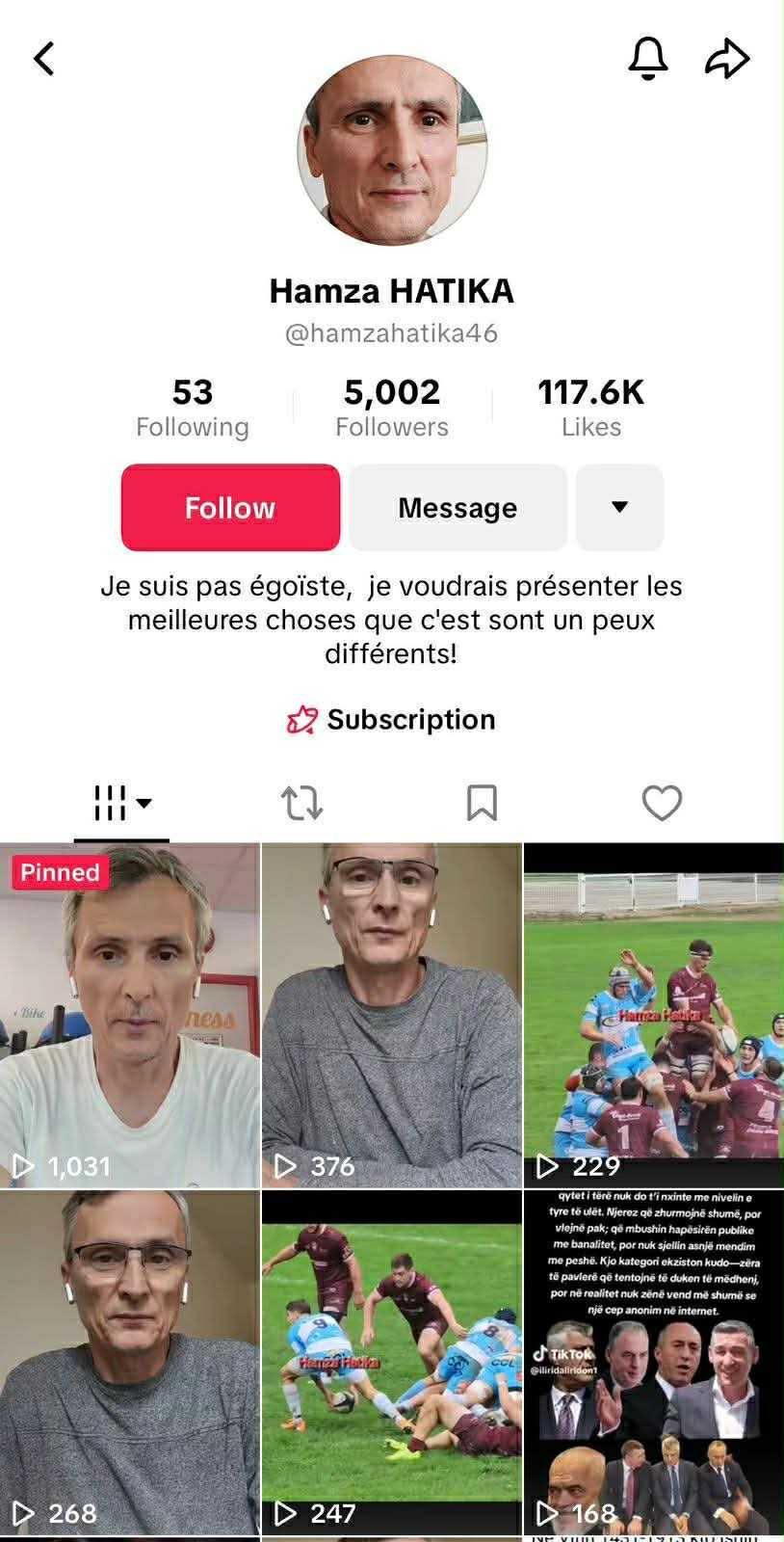Screen dimensions: 784x1542
Task: Open the Subscription link
Action: coord(392,719)
